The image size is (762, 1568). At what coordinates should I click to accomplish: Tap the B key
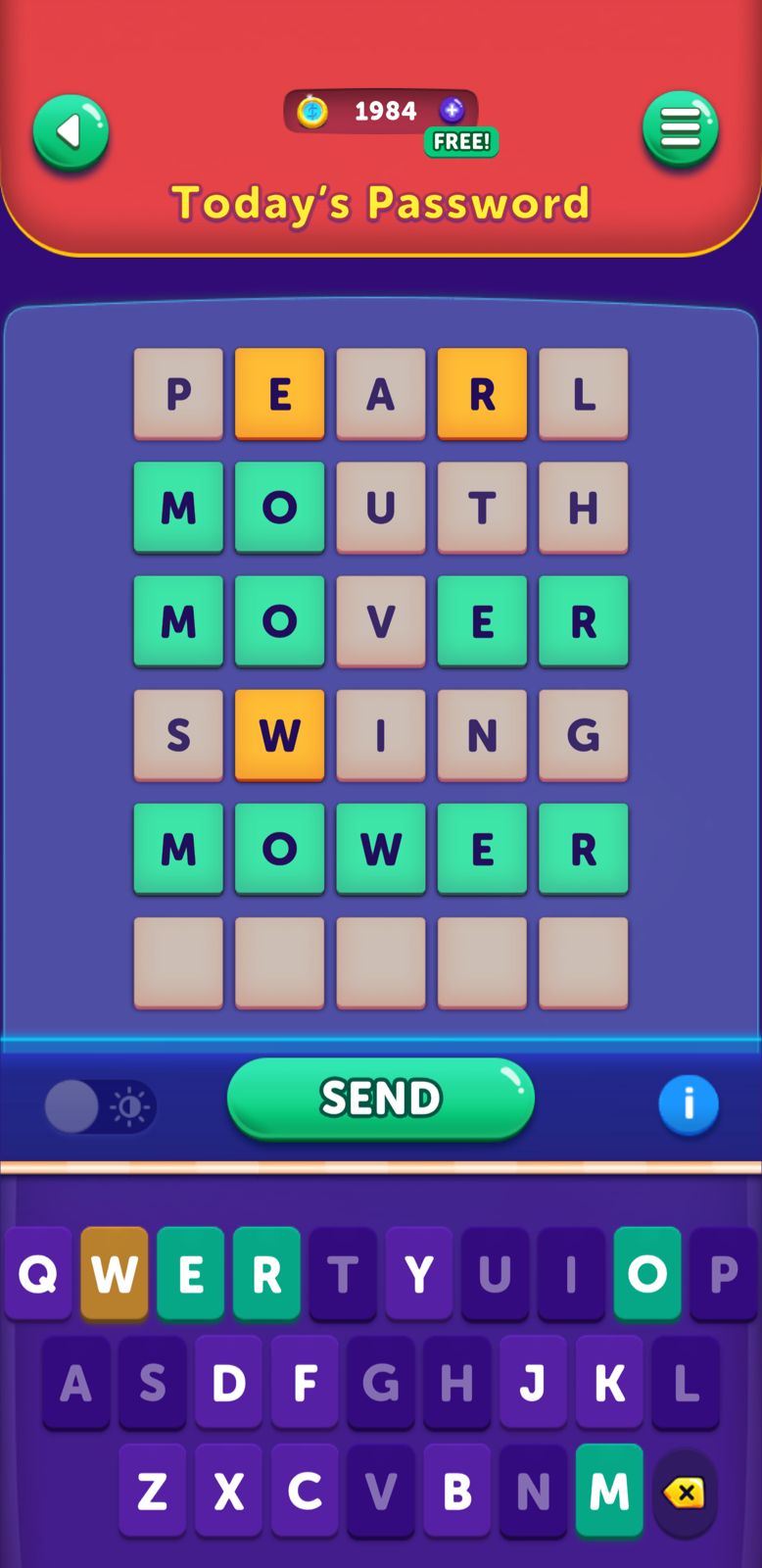456,1492
